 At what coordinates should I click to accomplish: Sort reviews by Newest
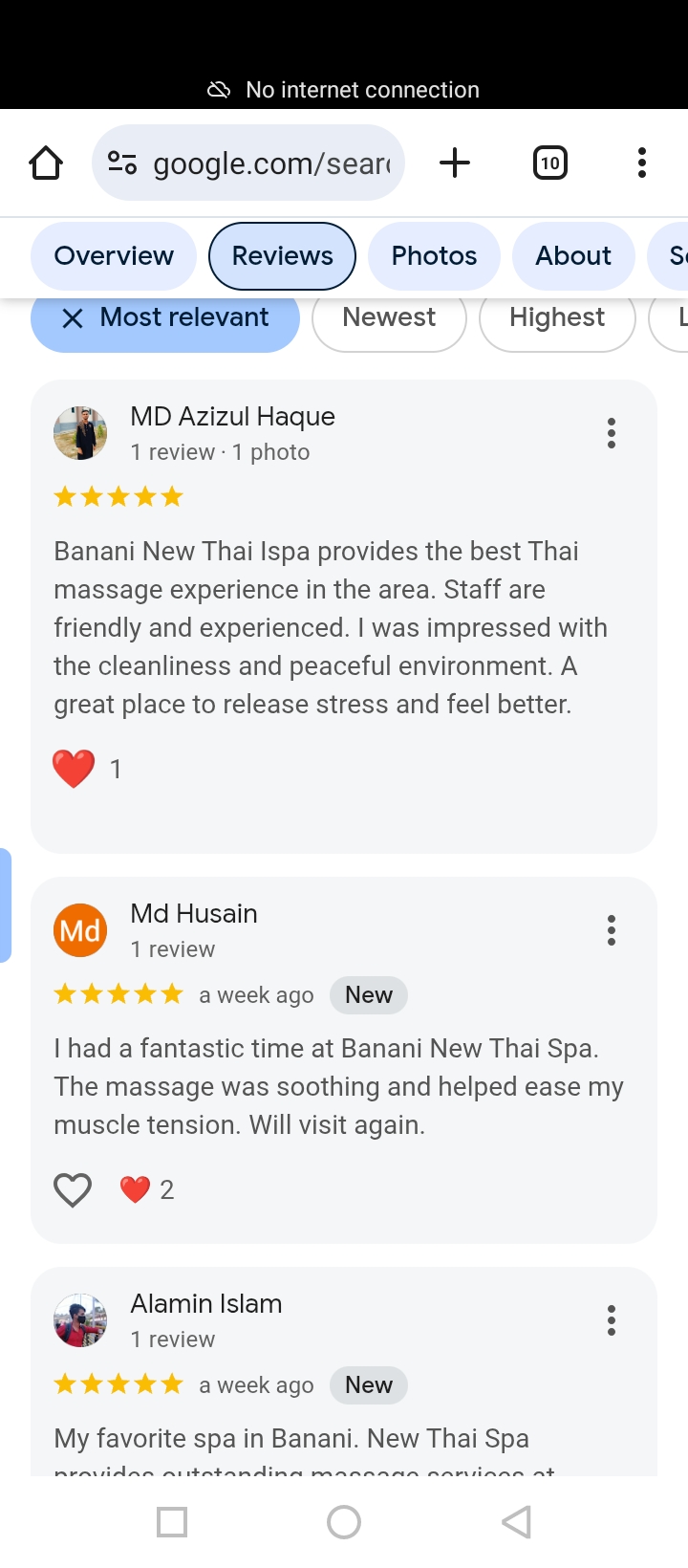click(x=389, y=318)
